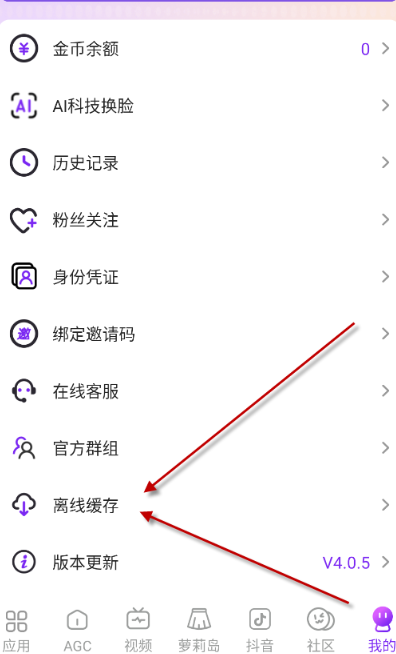
Task: Contact 在线客服
Action: [198, 391]
